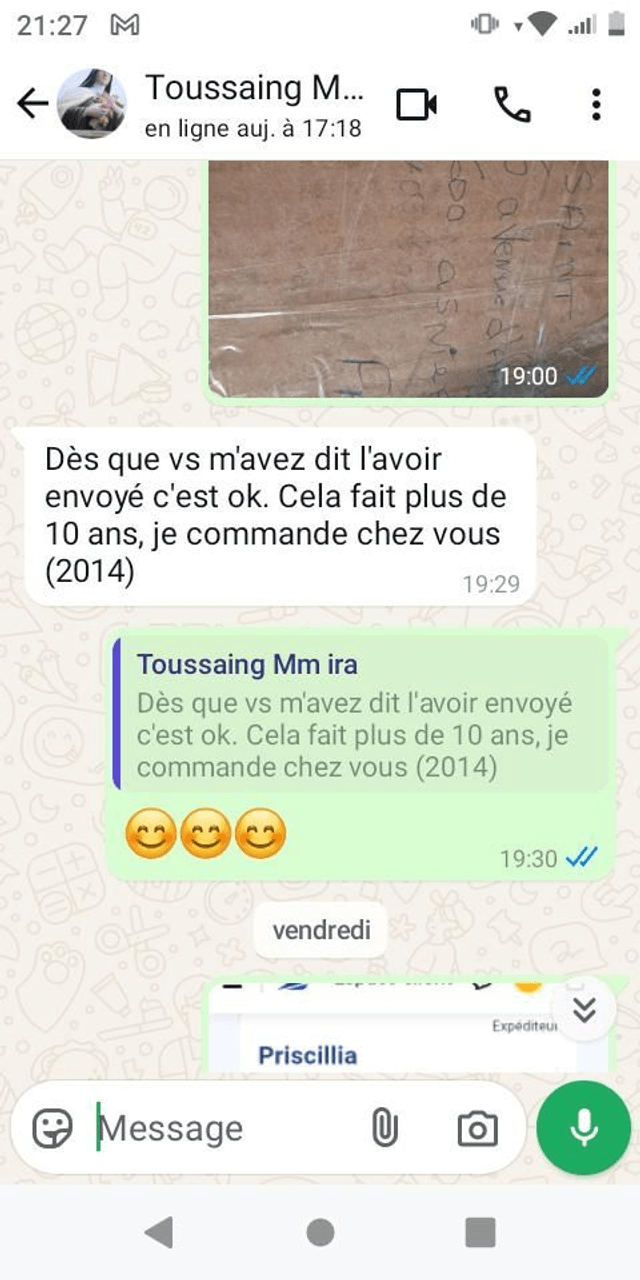
Task: Start a voice call with Toussaing
Action: (512, 104)
